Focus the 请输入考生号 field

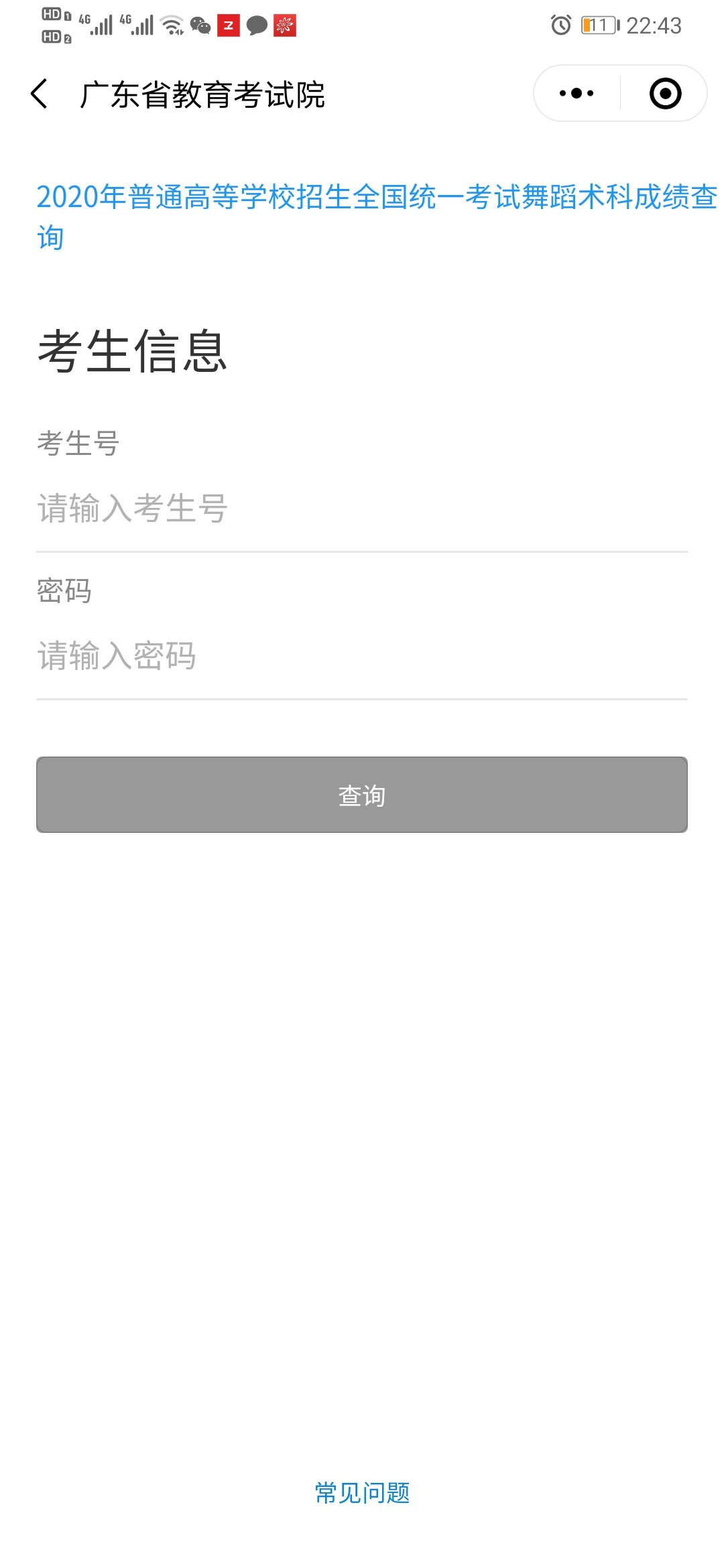(x=362, y=509)
